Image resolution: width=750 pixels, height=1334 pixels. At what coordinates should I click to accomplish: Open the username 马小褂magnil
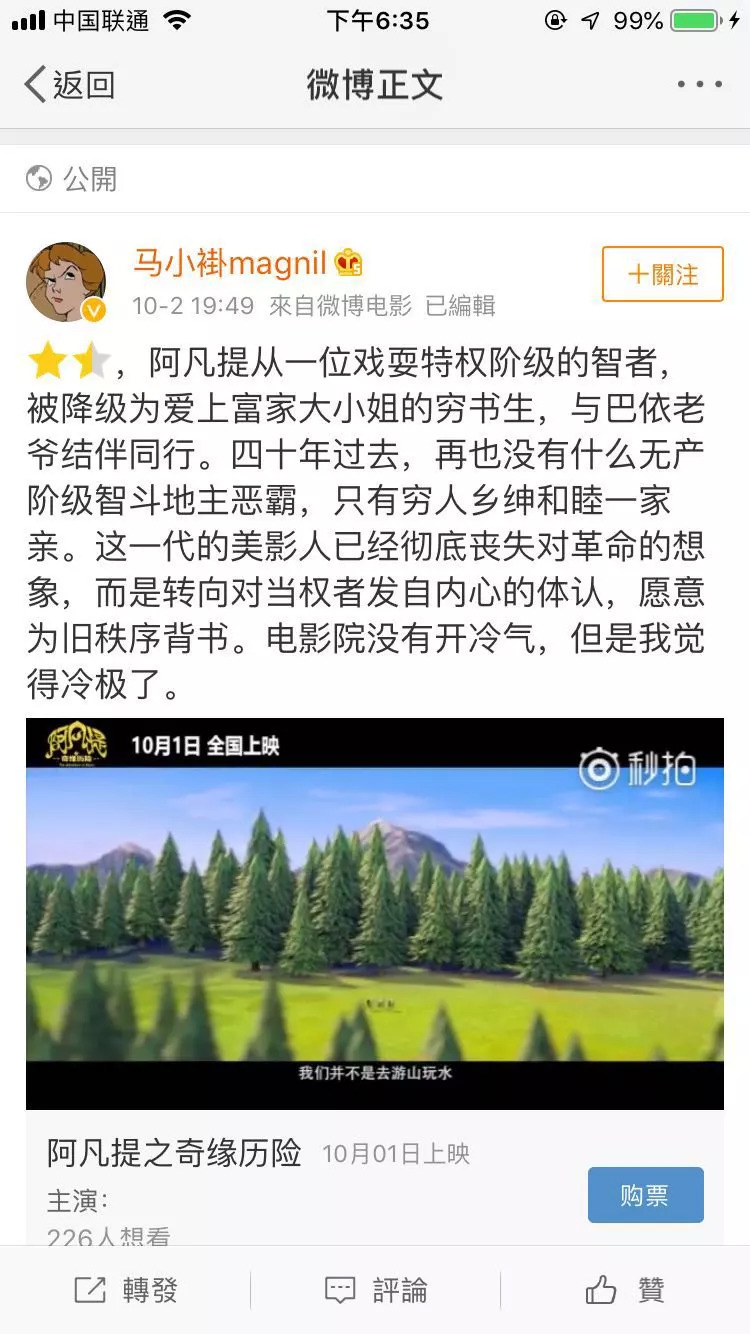click(x=230, y=263)
